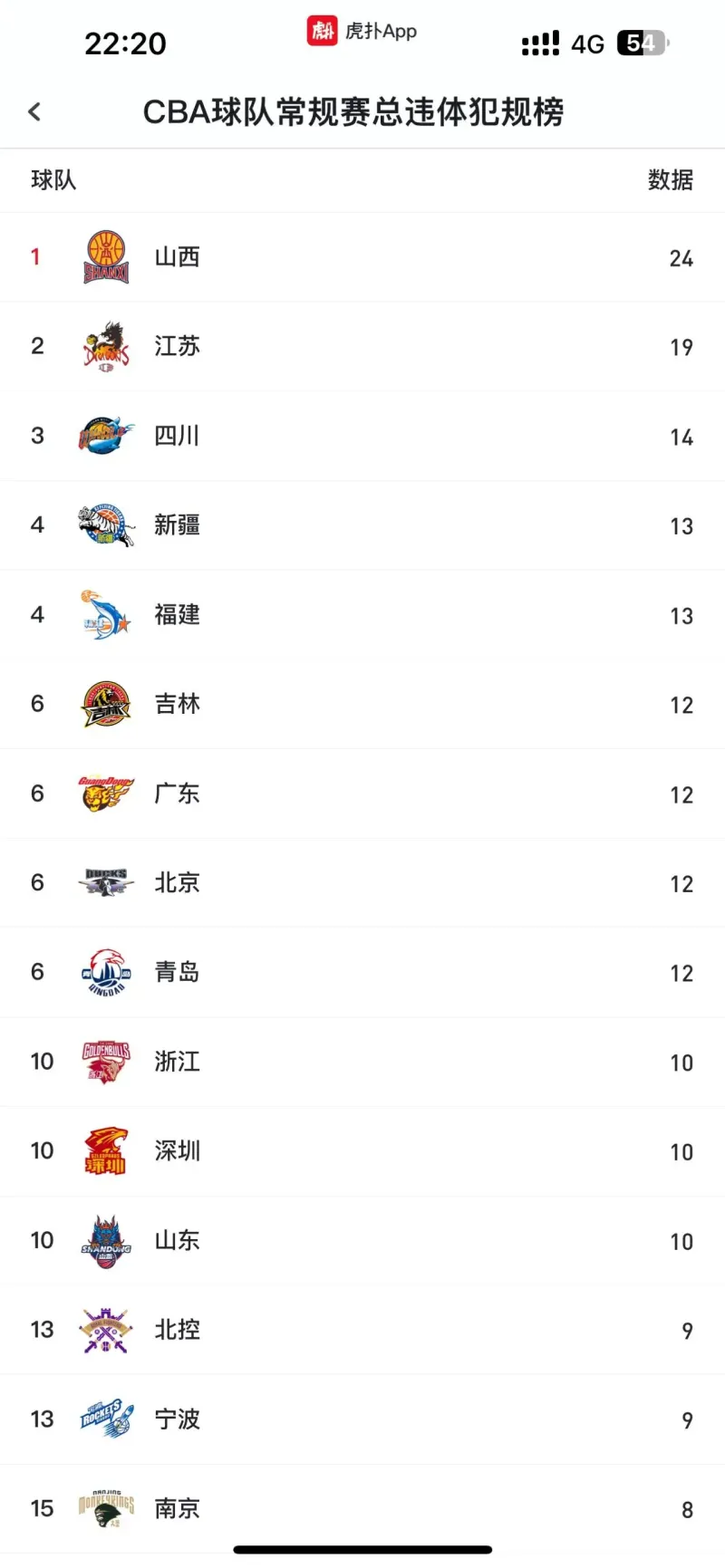725x1568 pixels.
Task: Select the 四川 team entry
Action: [362, 436]
